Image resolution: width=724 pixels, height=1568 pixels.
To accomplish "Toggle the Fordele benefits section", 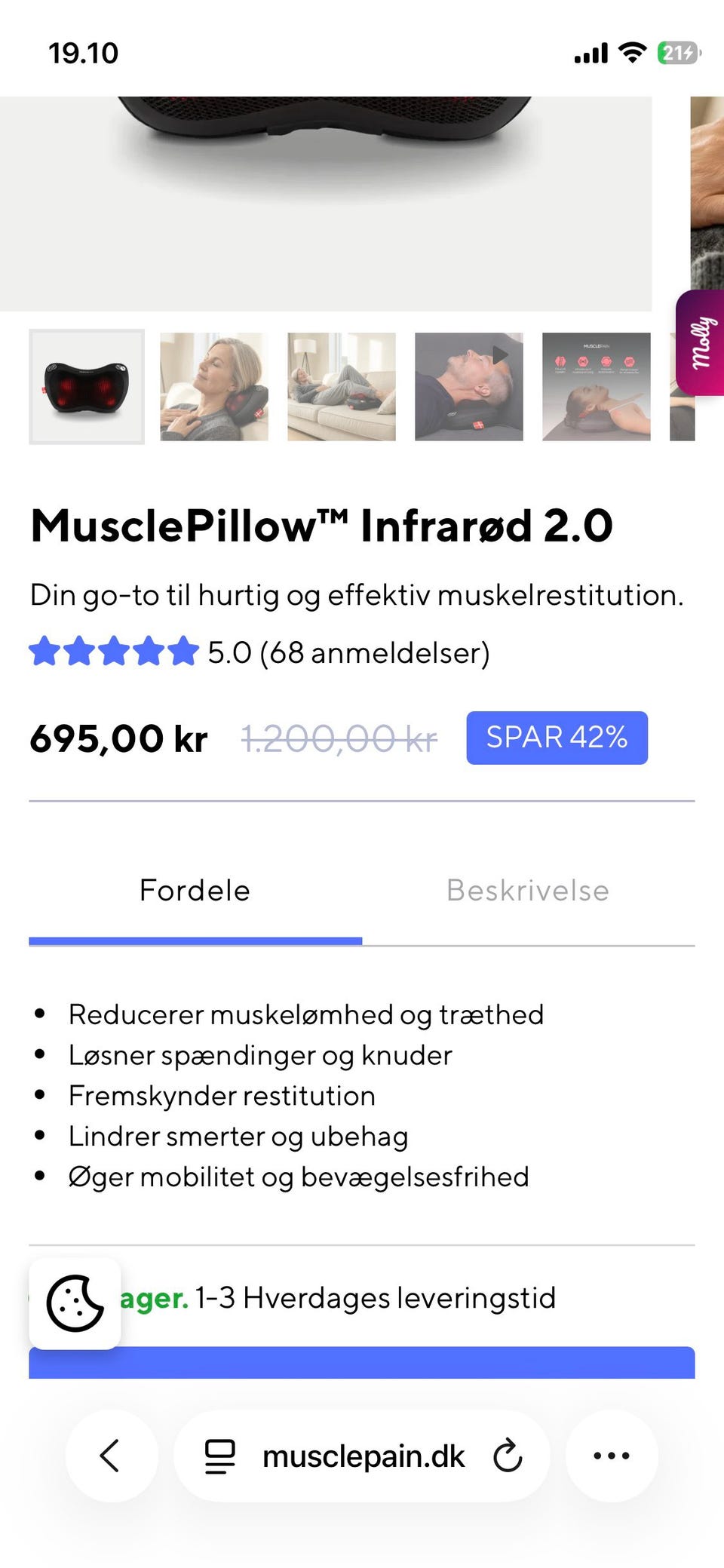I will click(x=194, y=891).
